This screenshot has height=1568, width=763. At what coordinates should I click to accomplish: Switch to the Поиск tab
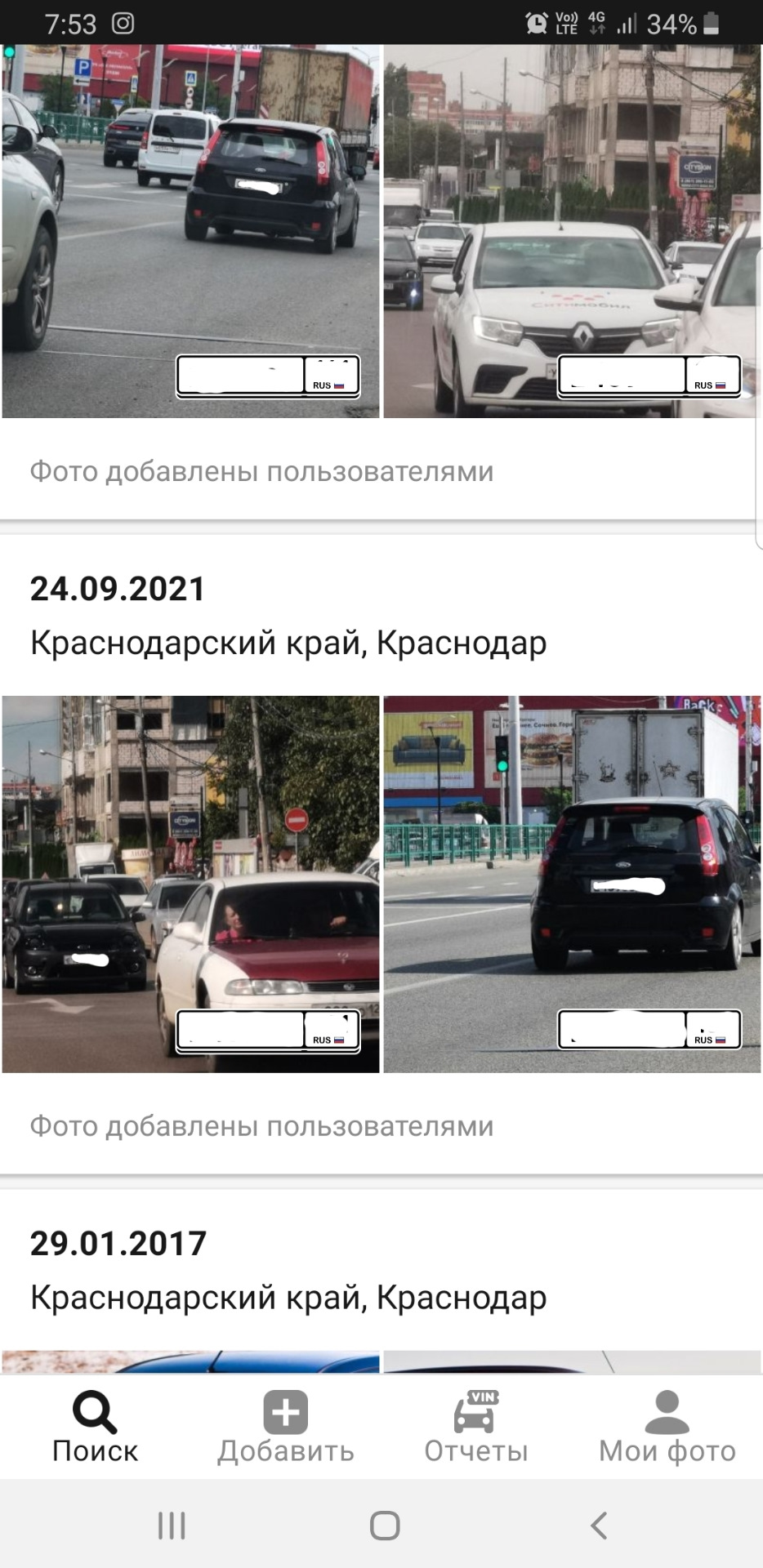click(x=95, y=1427)
